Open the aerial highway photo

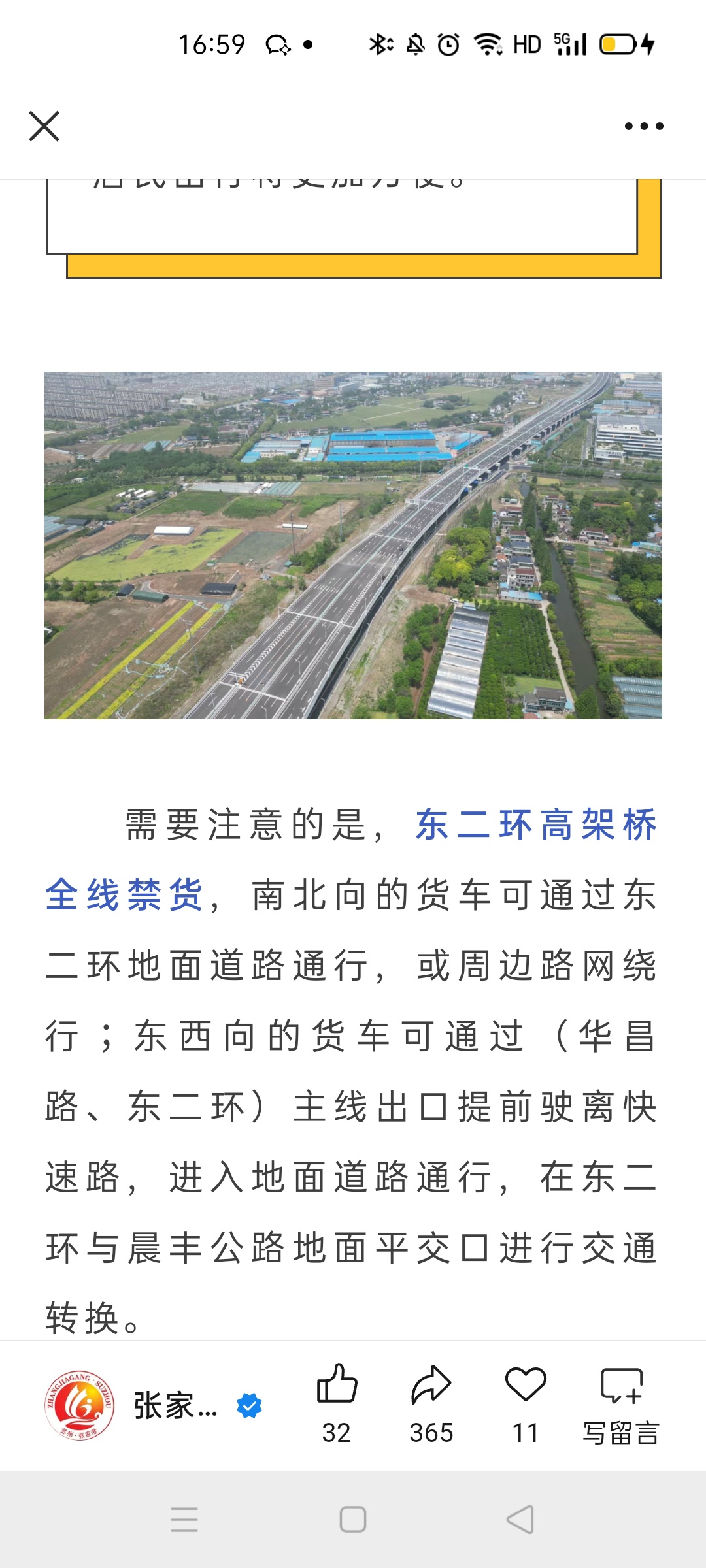(353, 546)
